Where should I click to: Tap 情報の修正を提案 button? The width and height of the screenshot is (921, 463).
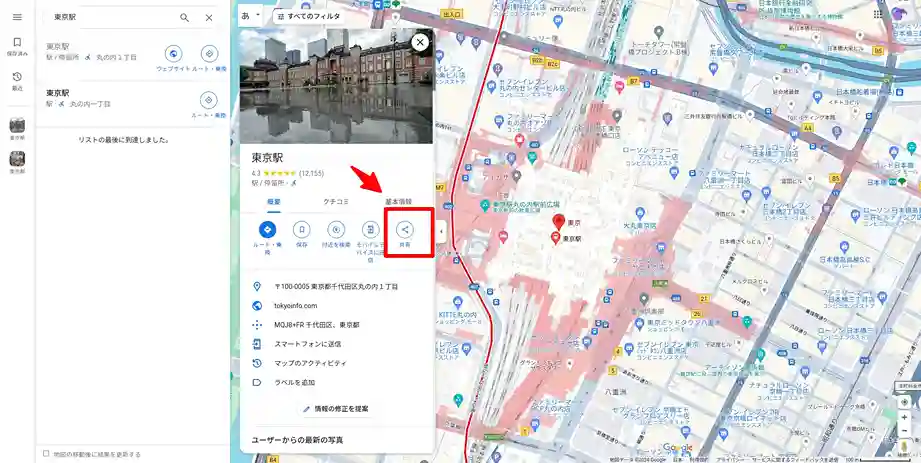tap(336, 409)
